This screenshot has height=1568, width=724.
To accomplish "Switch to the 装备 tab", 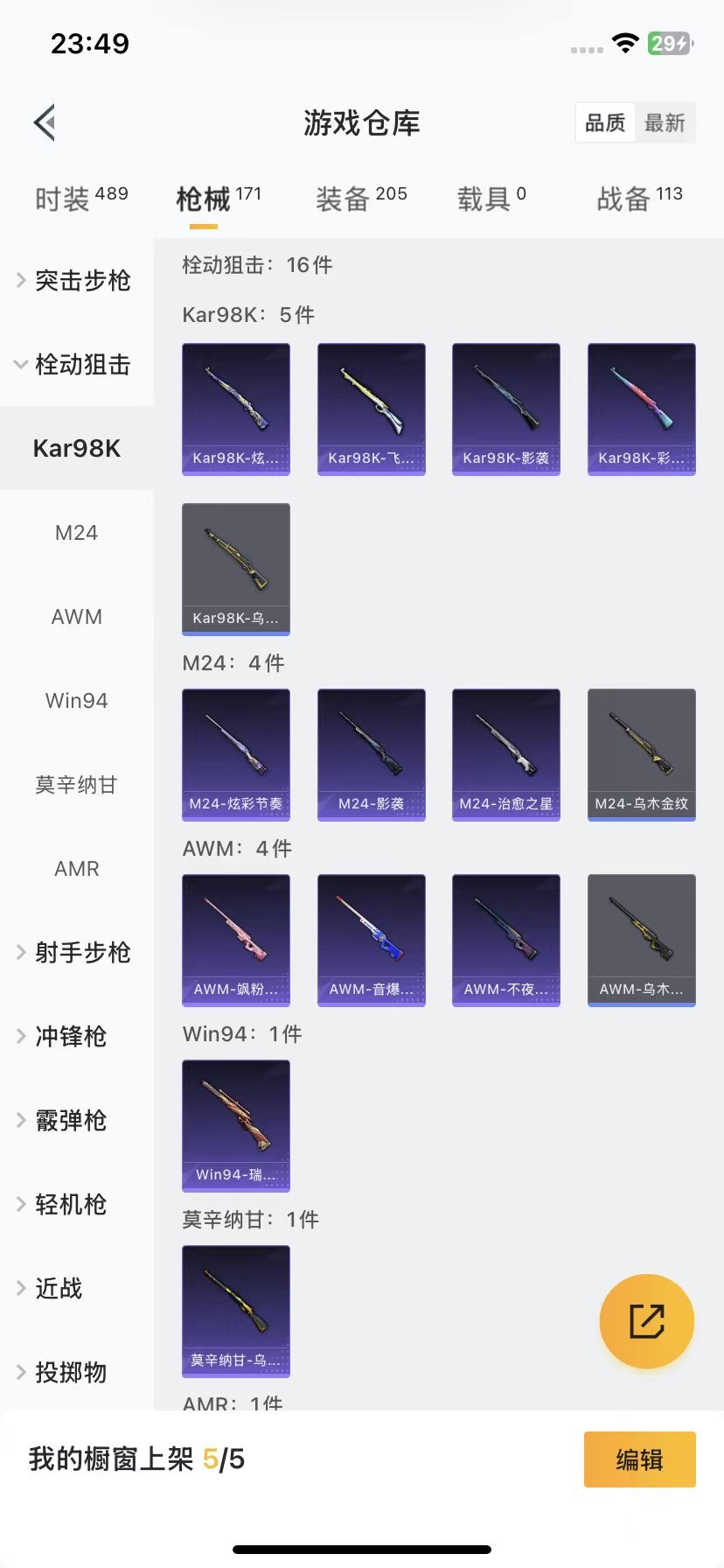I will tap(361, 199).
